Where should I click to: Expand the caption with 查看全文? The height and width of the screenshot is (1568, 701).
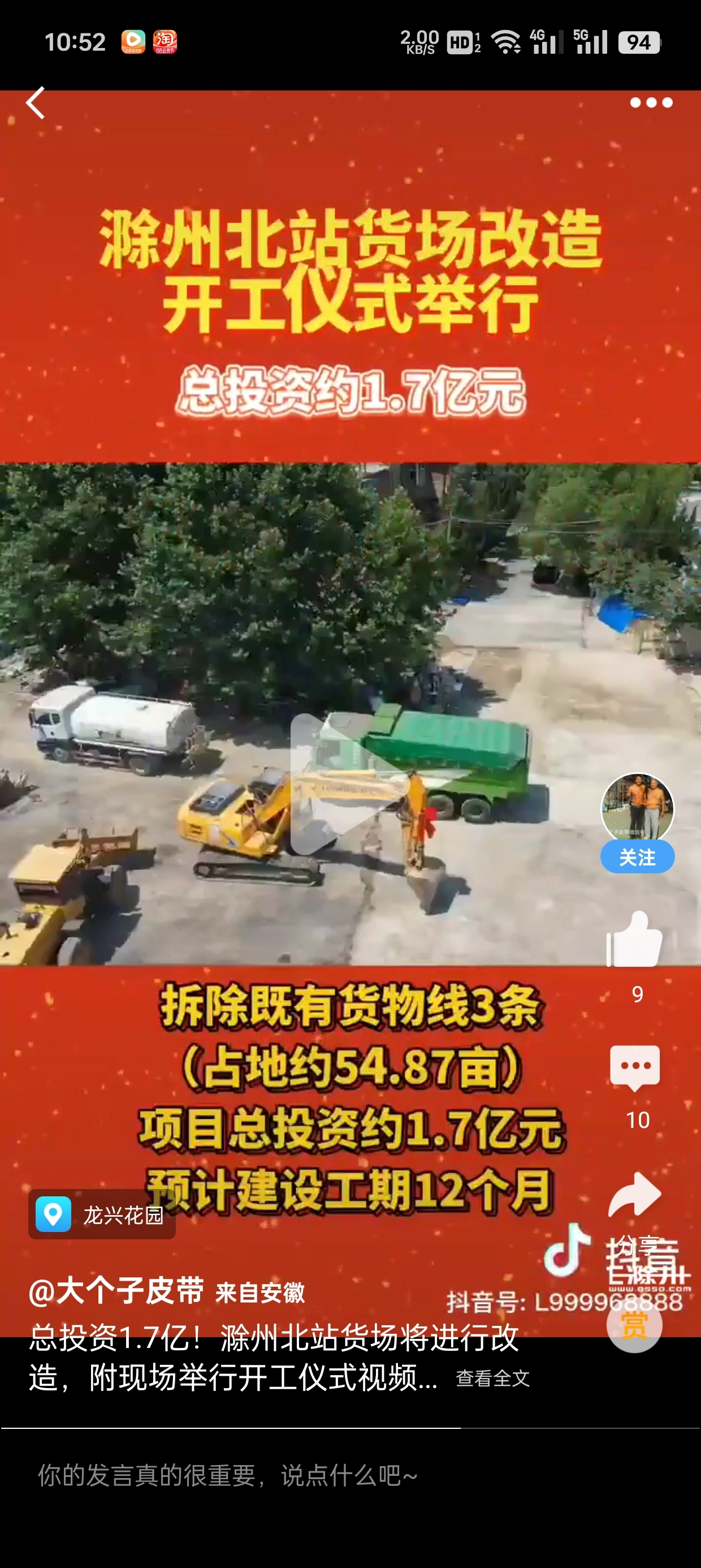click(x=492, y=1378)
